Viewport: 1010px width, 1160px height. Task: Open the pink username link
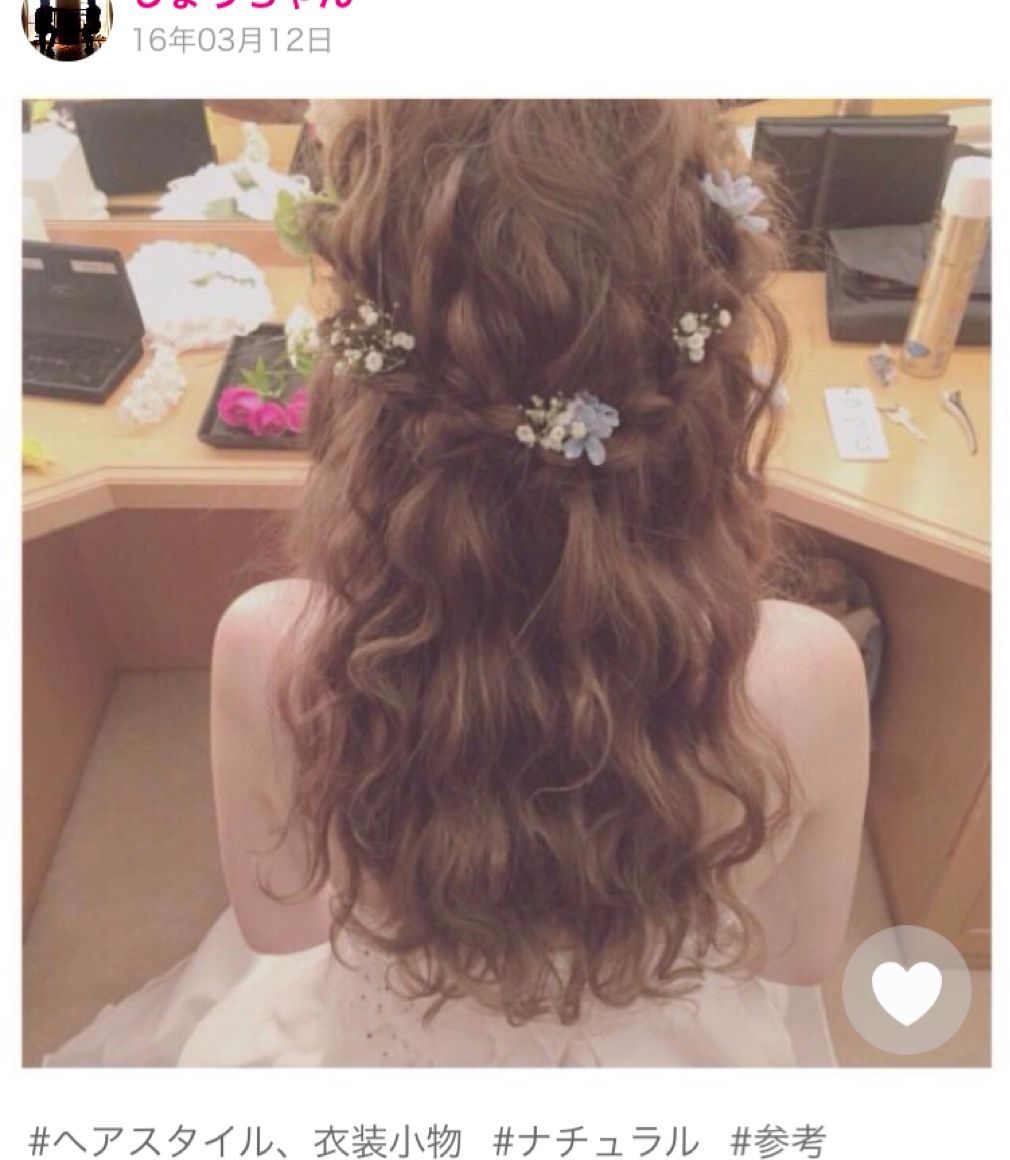point(245,4)
